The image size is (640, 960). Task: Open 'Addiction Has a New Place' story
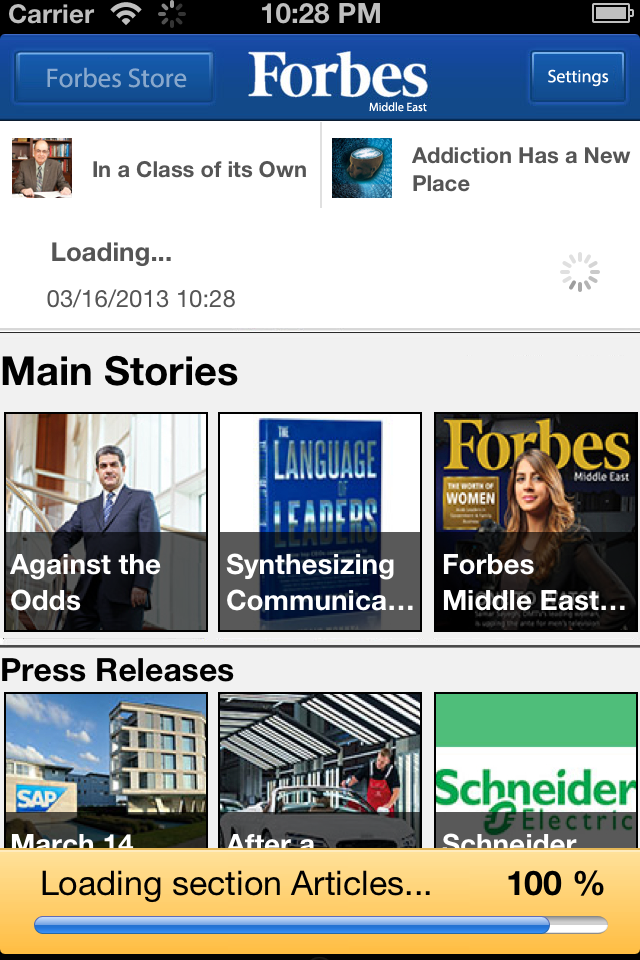[x=482, y=168]
